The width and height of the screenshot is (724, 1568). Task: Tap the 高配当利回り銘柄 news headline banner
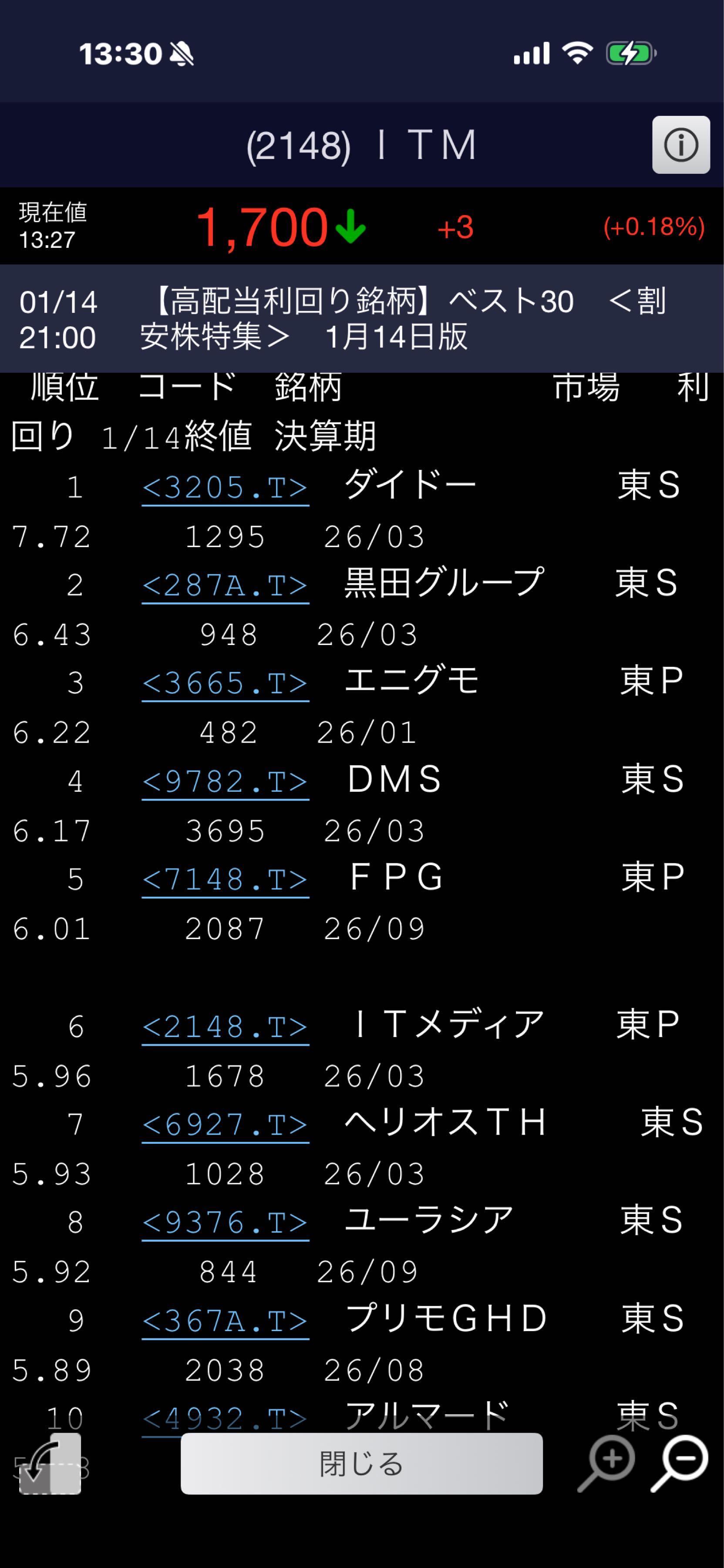coord(362,319)
